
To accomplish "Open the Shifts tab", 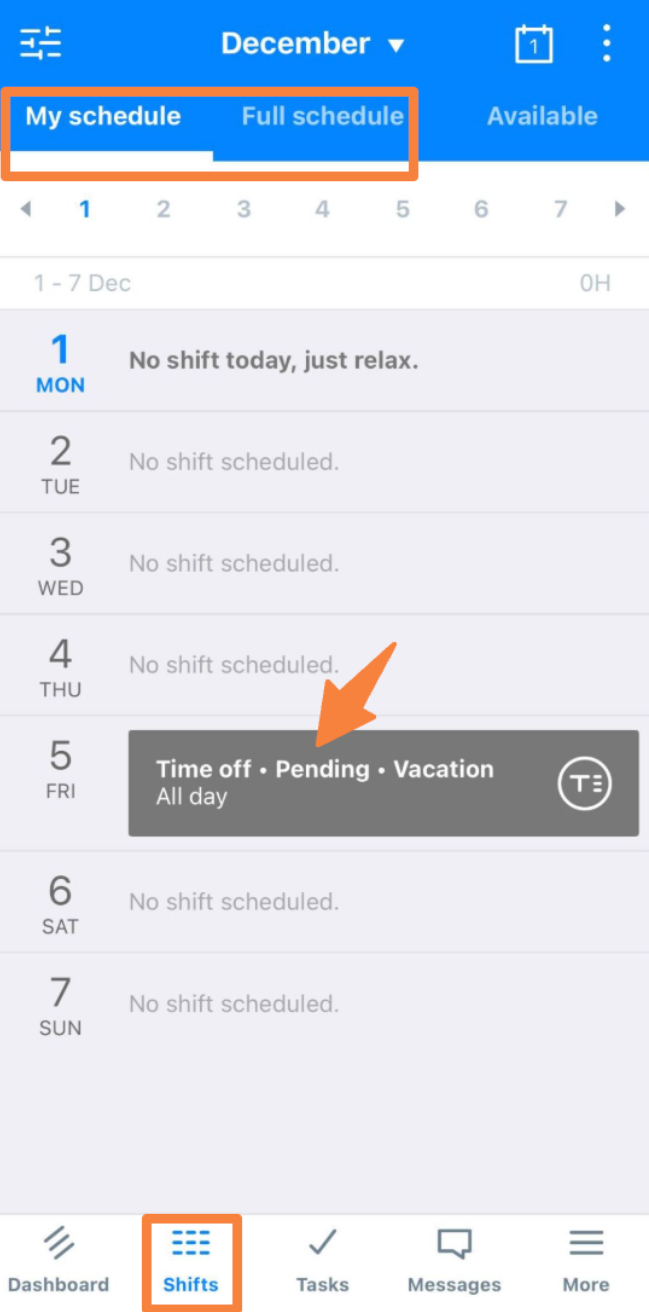I will [x=191, y=1262].
